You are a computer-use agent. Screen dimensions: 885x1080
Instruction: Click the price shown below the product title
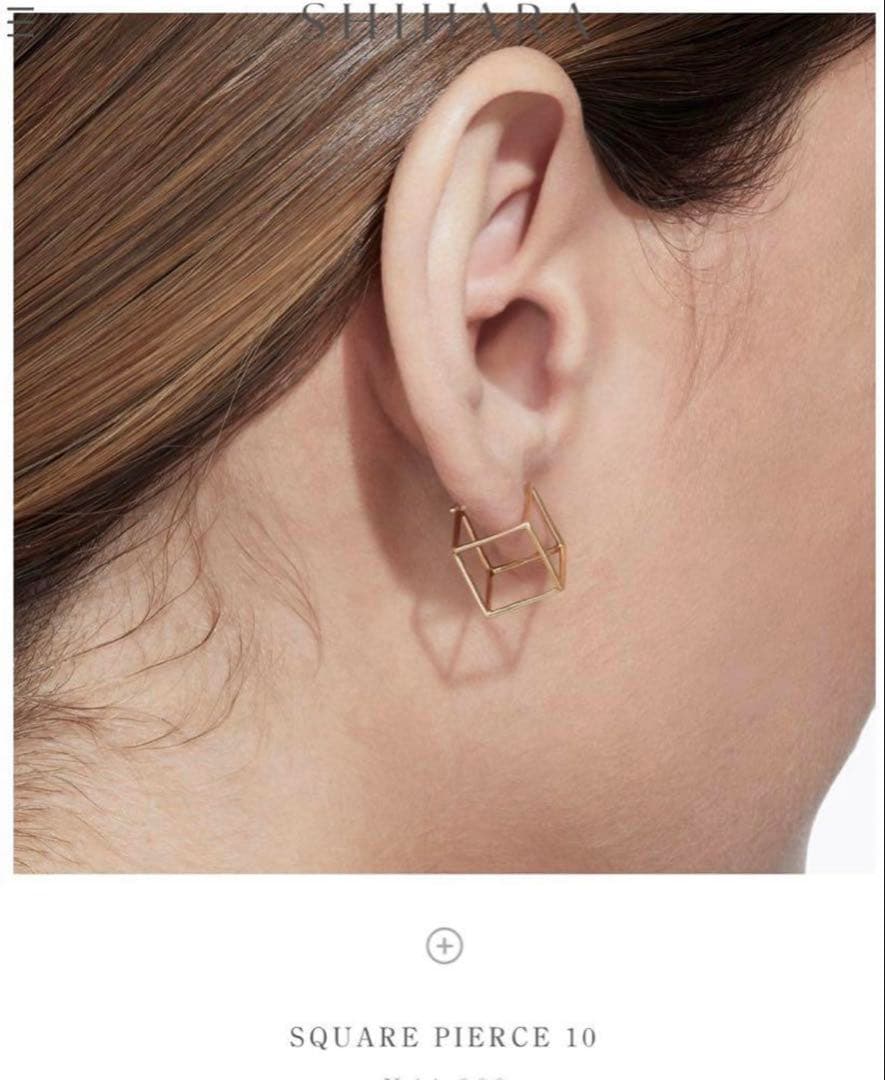tap(443, 1075)
